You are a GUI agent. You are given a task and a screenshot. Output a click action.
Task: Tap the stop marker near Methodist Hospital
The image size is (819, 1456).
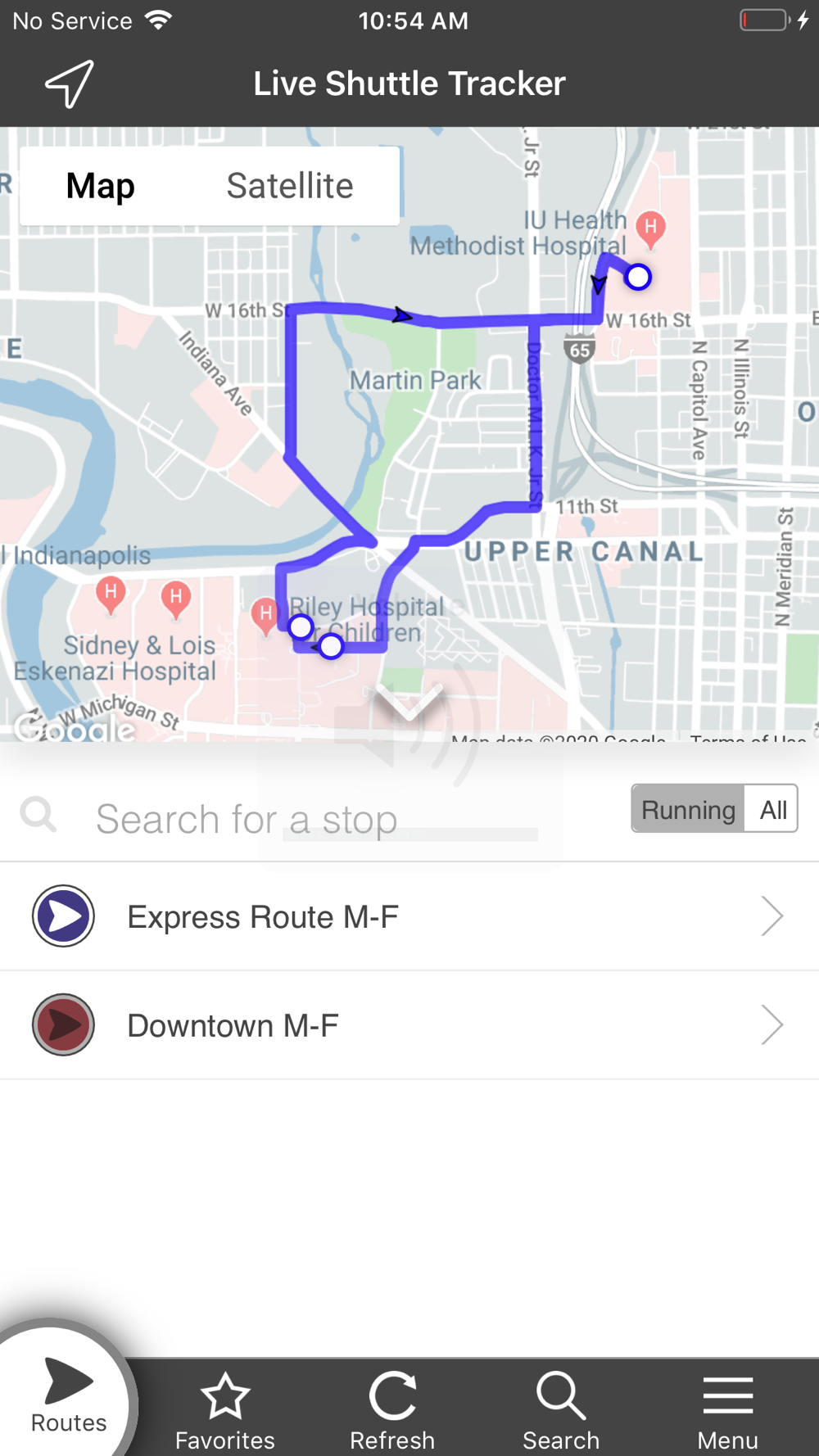[x=638, y=277]
